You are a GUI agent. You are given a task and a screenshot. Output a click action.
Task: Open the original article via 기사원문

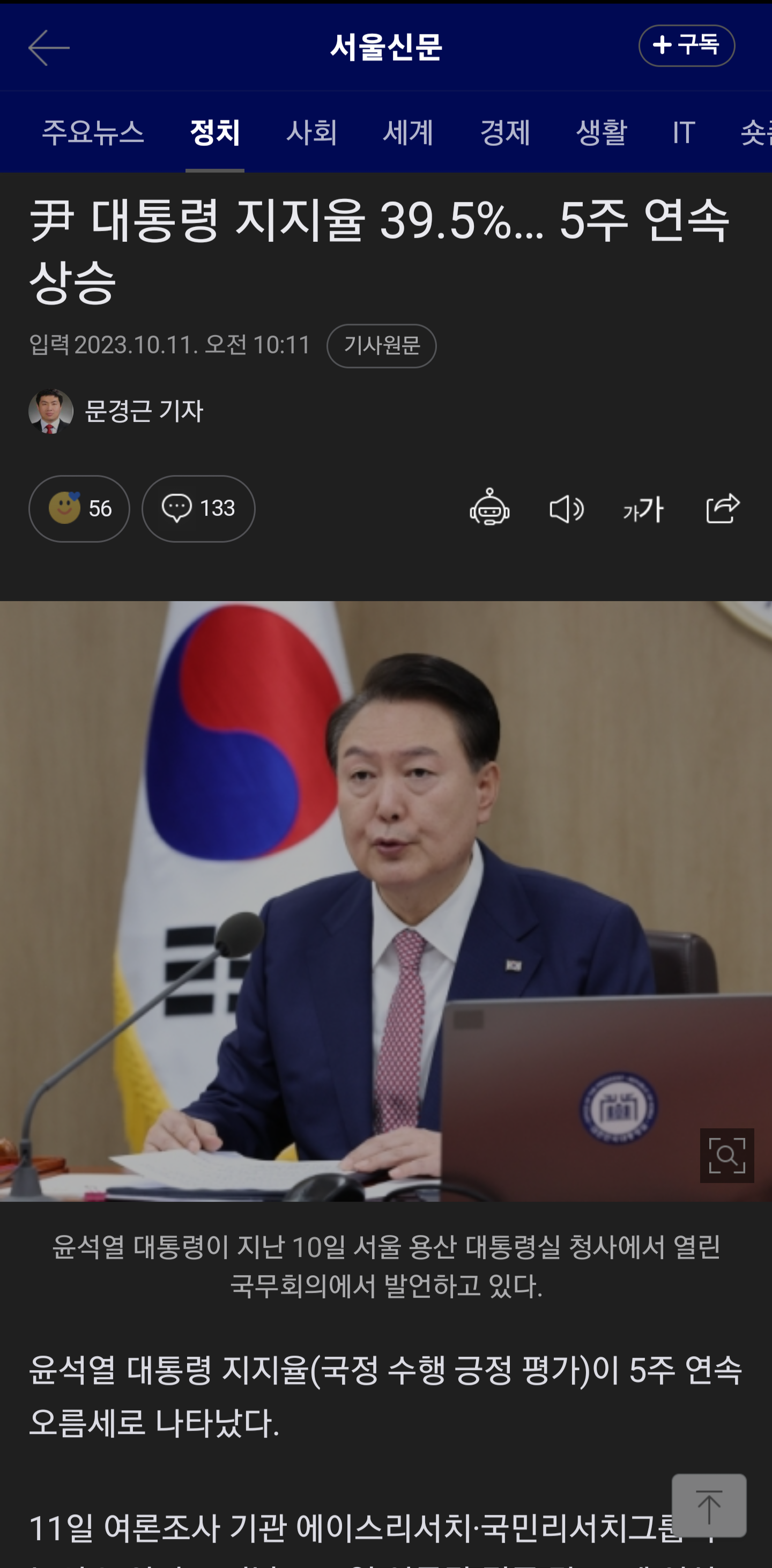[381, 346]
